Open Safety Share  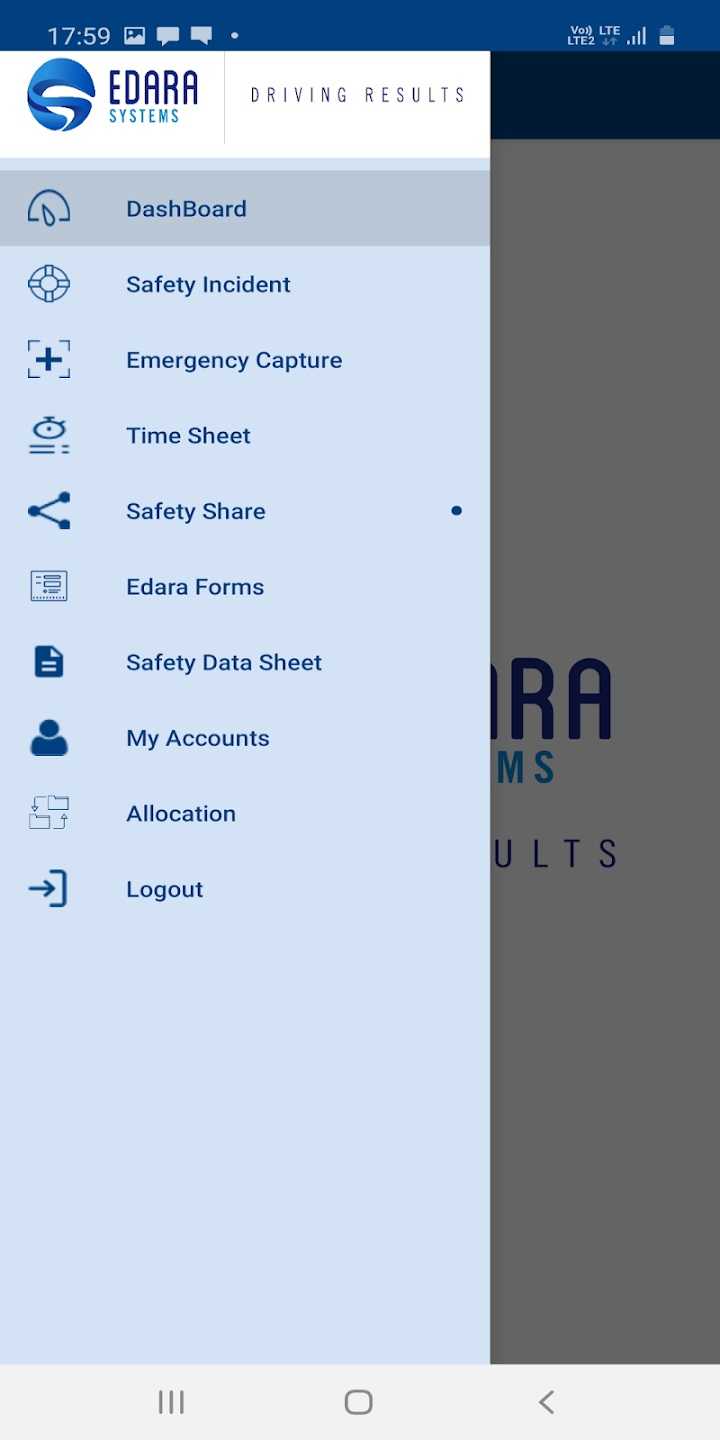pos(196,511)
